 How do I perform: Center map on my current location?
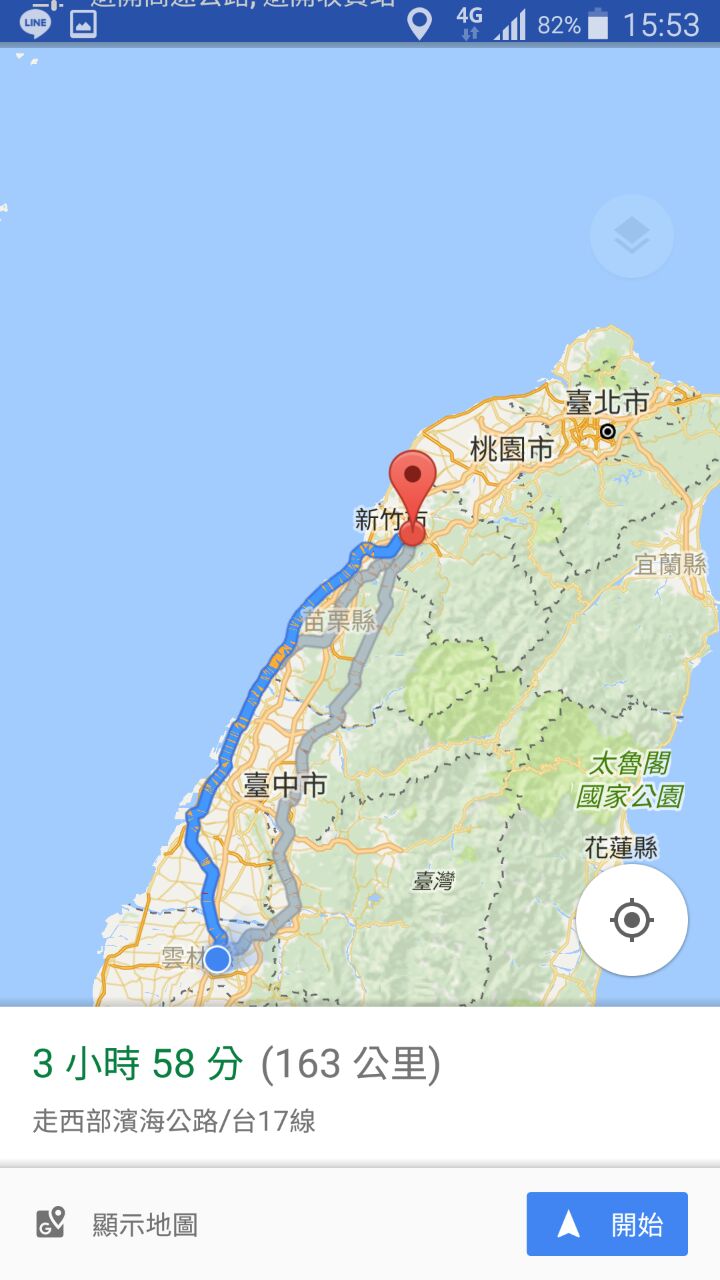pos(631,919)
